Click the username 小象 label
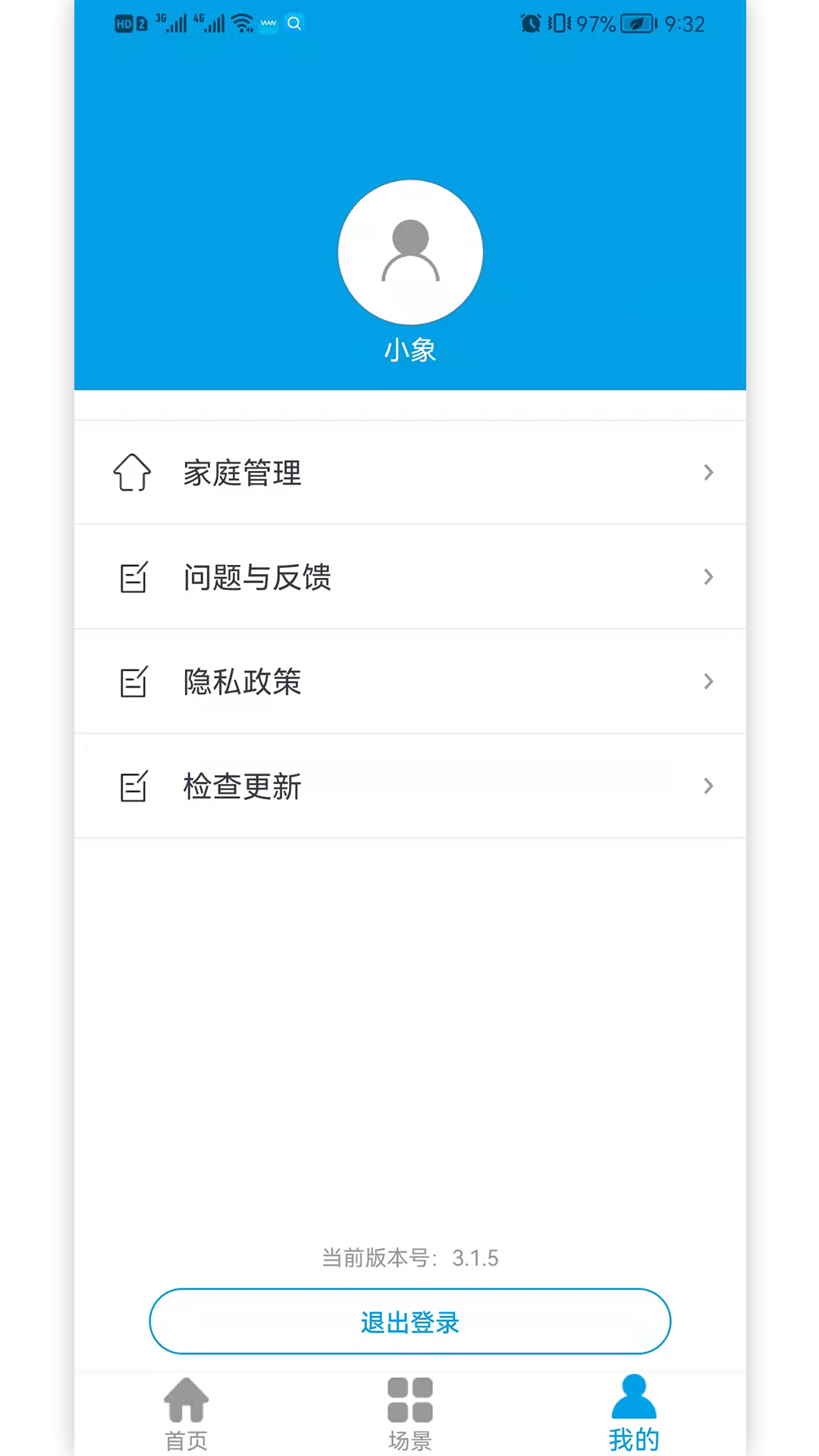This screenshot has height=1456, width=819. [x=409, y=349]
